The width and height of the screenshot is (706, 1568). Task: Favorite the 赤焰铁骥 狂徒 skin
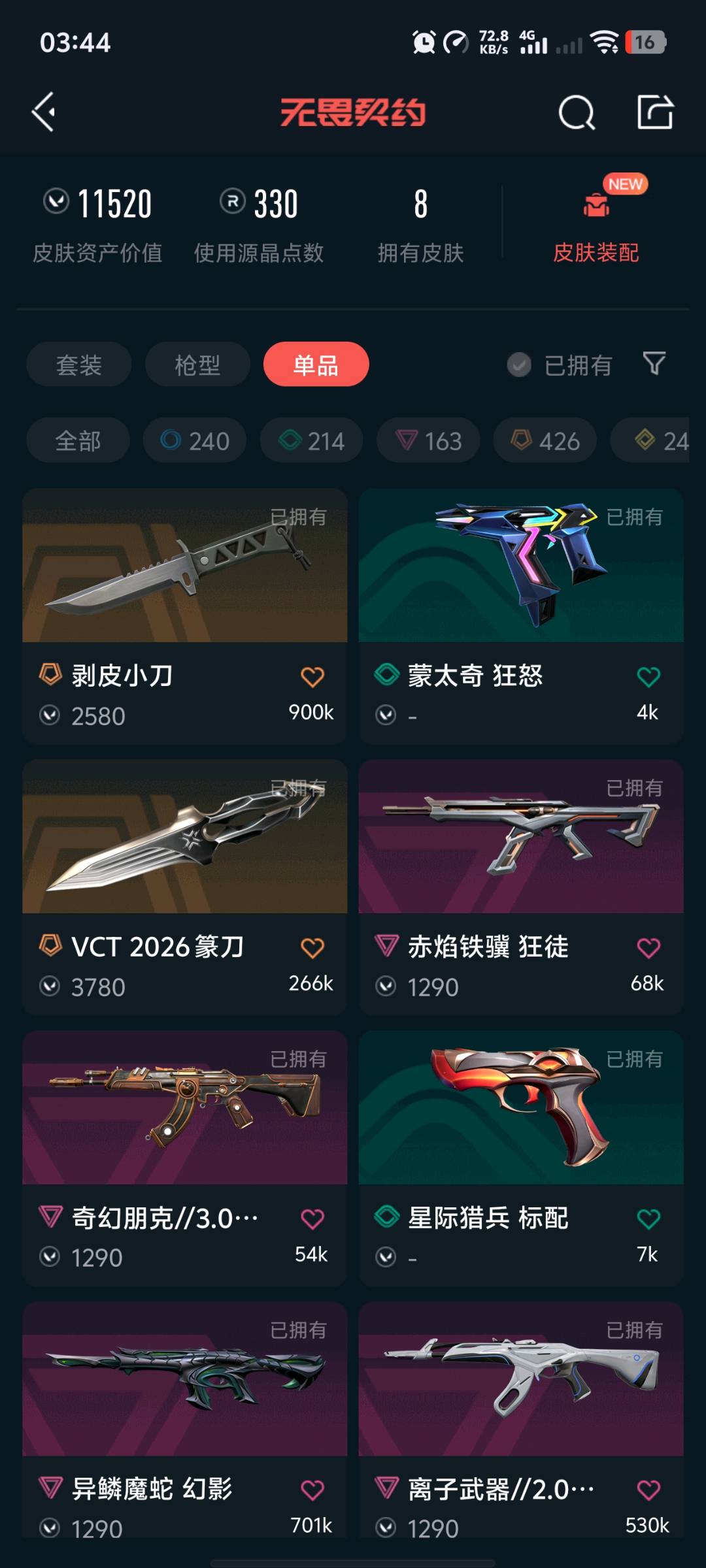click(x=648, y=949)
